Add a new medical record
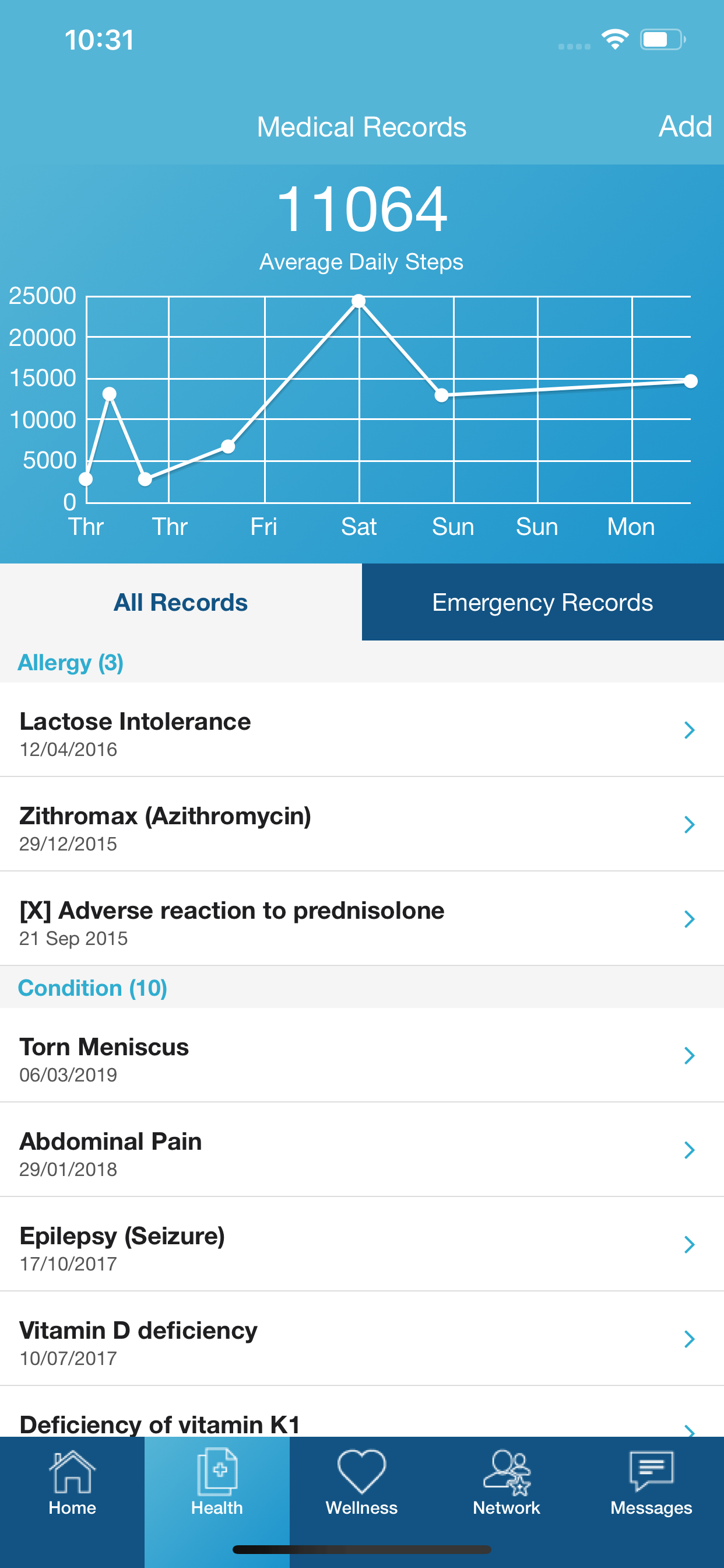The height and width of the screenshot is (1568, 724). pos(684,127)
